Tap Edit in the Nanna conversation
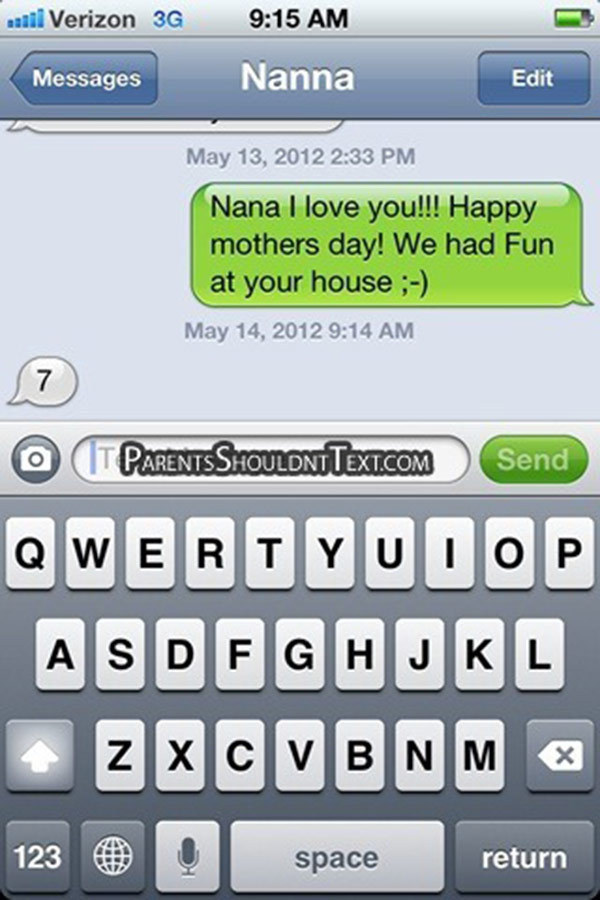 pyautogui.click(x=532, y=79)
